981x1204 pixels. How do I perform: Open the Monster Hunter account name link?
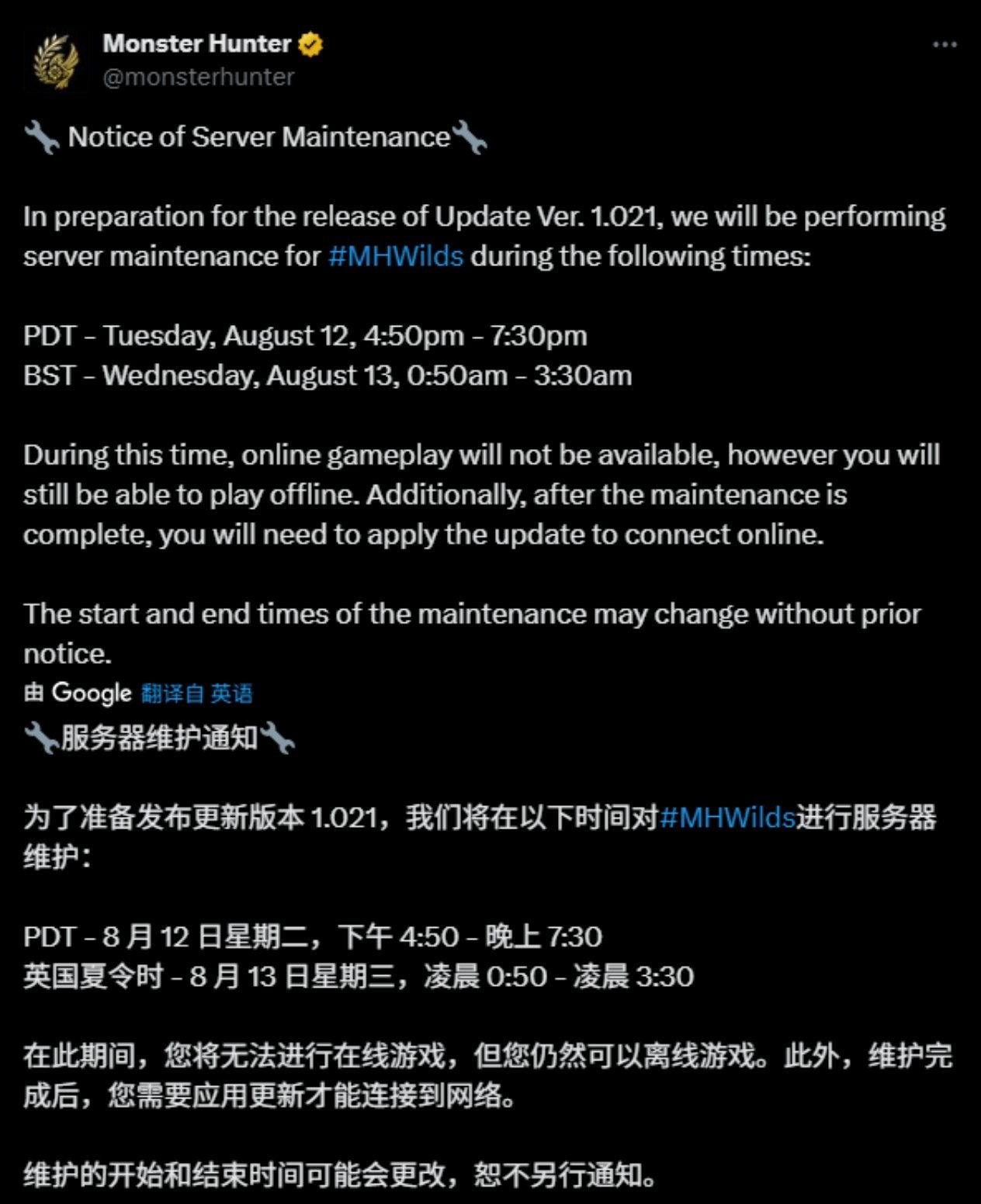pos(196,43)
